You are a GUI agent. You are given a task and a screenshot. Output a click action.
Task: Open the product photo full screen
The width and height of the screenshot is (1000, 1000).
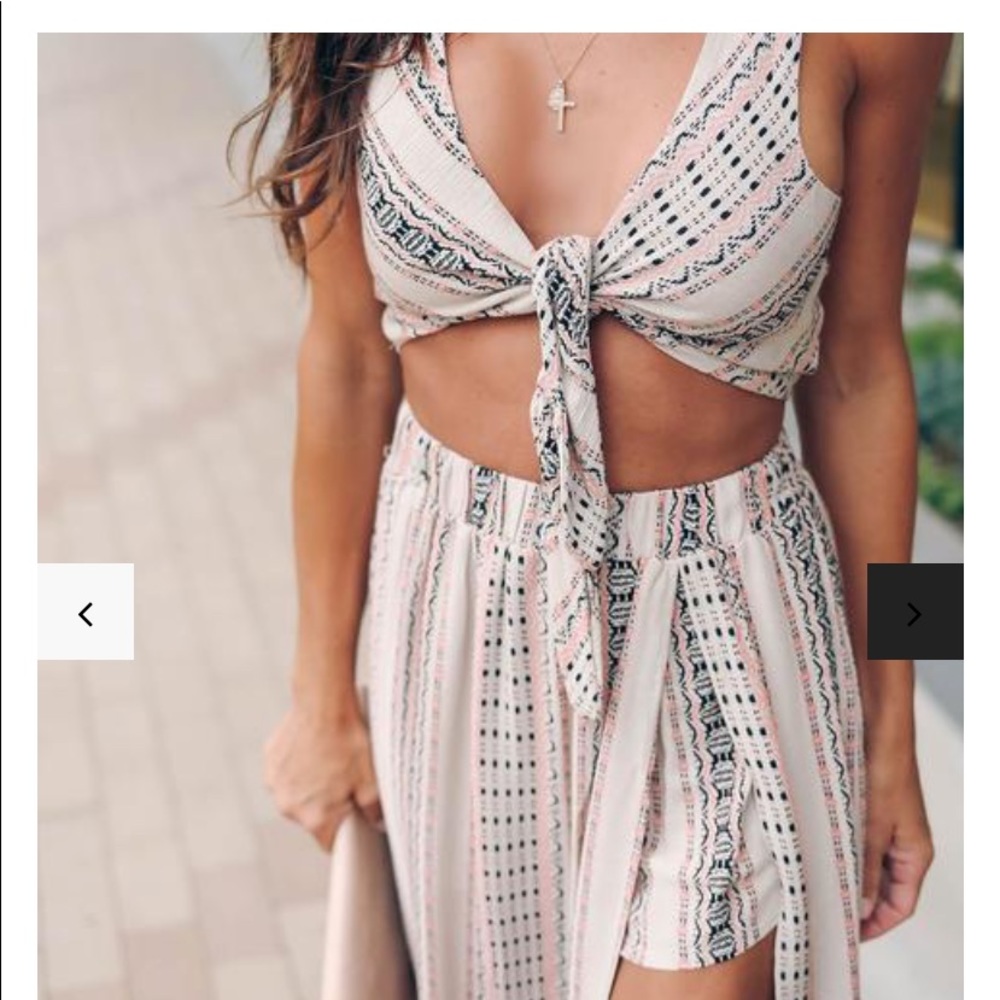(500, 400)
